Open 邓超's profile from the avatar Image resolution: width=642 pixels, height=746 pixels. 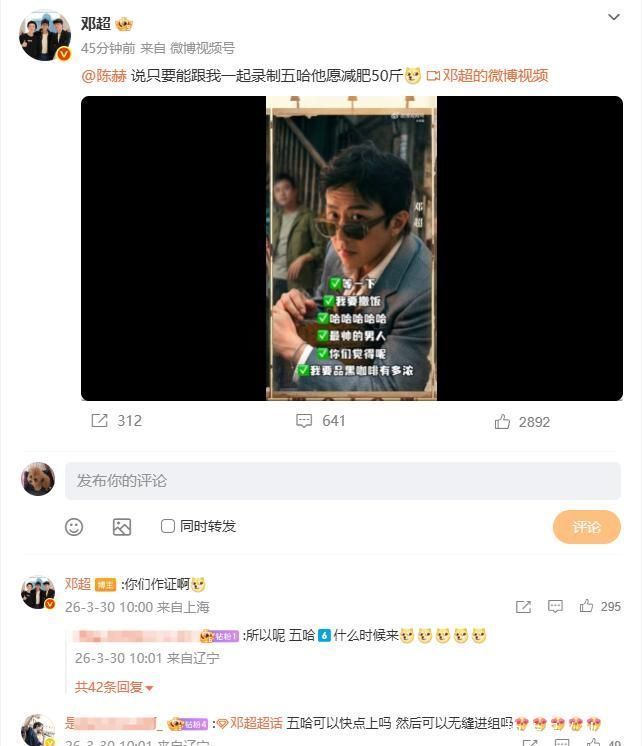[45, 36]
